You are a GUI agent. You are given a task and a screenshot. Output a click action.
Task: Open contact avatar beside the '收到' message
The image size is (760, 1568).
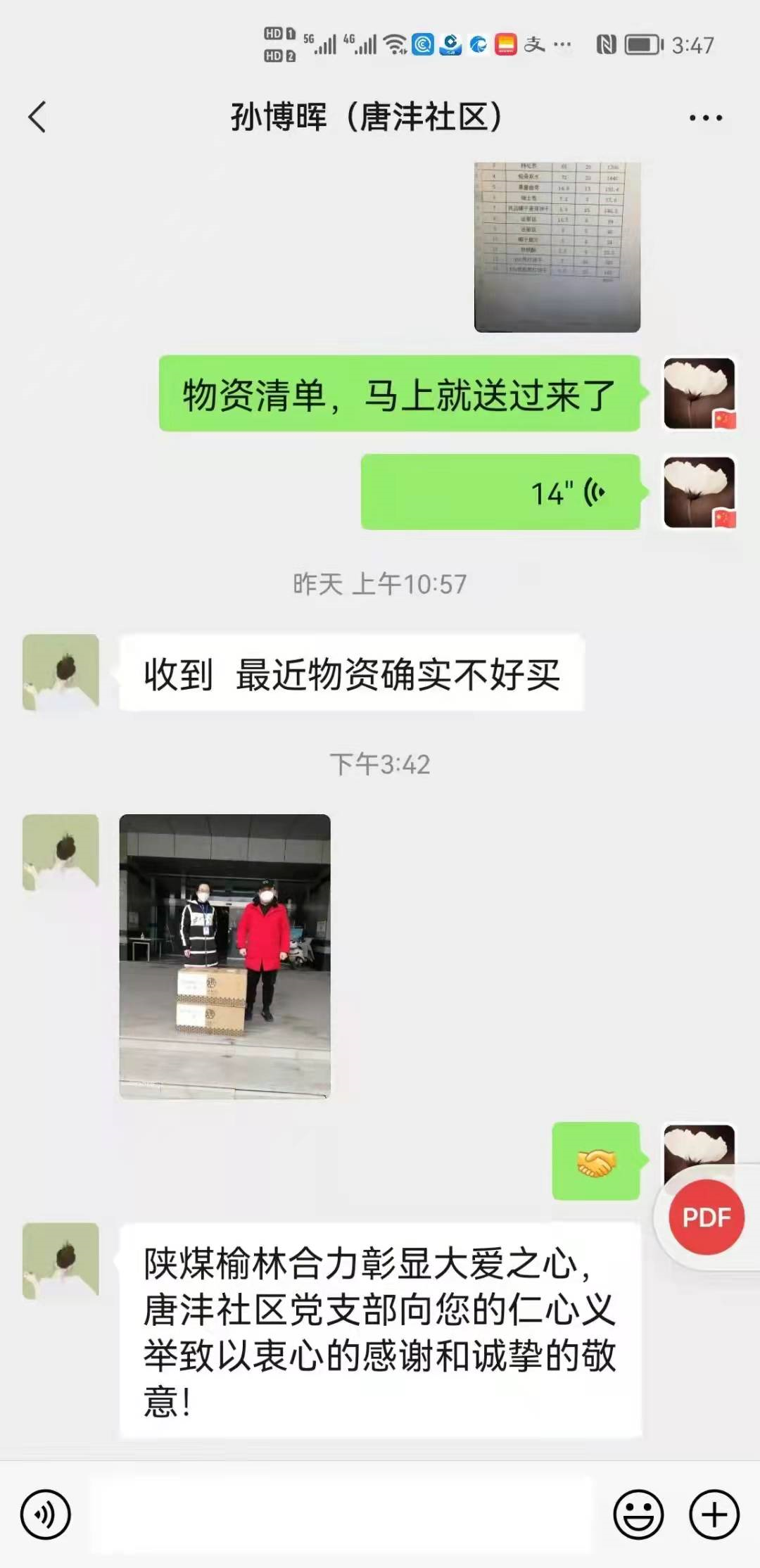(61, 672)
